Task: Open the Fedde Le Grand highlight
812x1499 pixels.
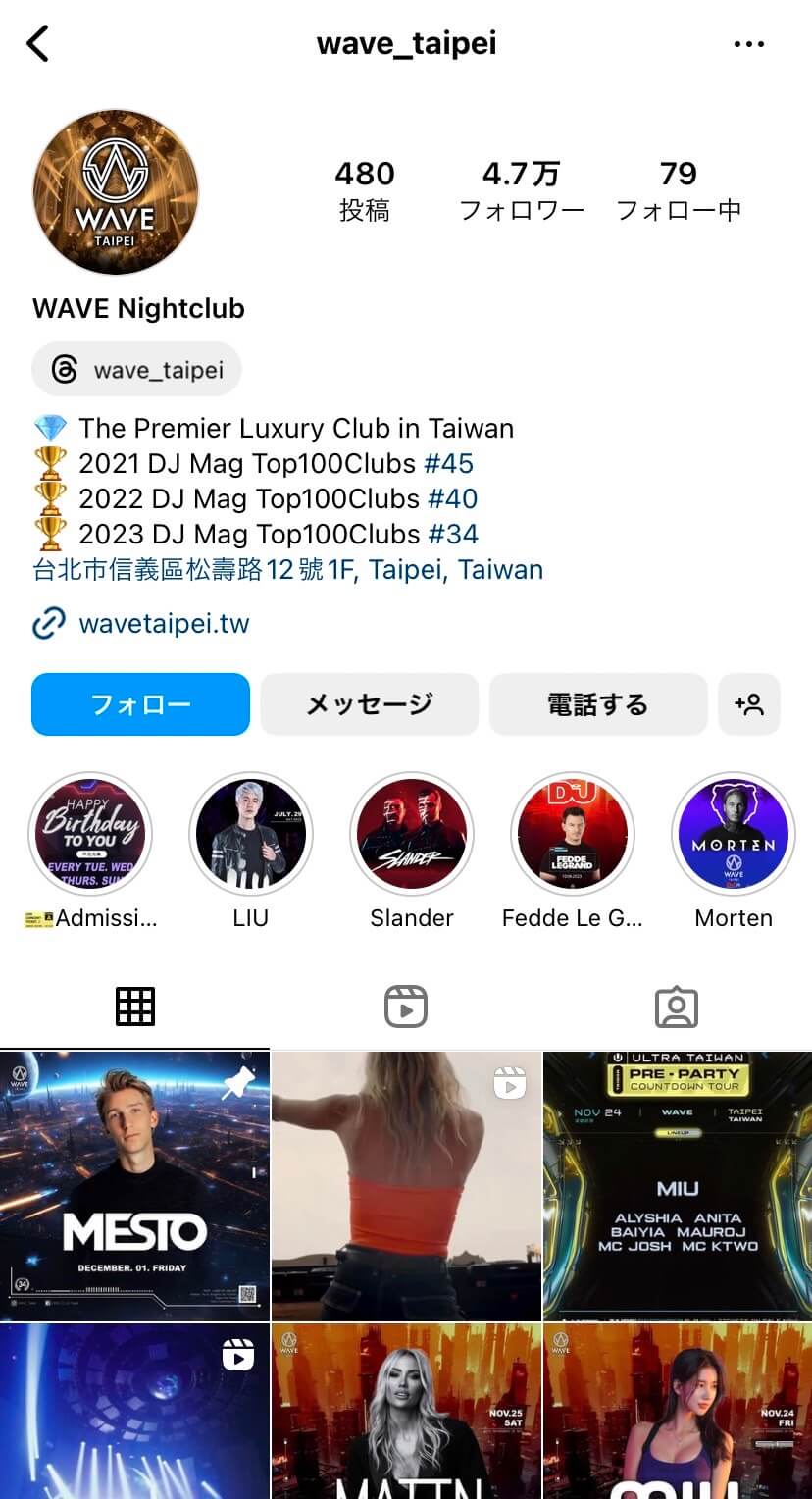Action: point(573,834)
